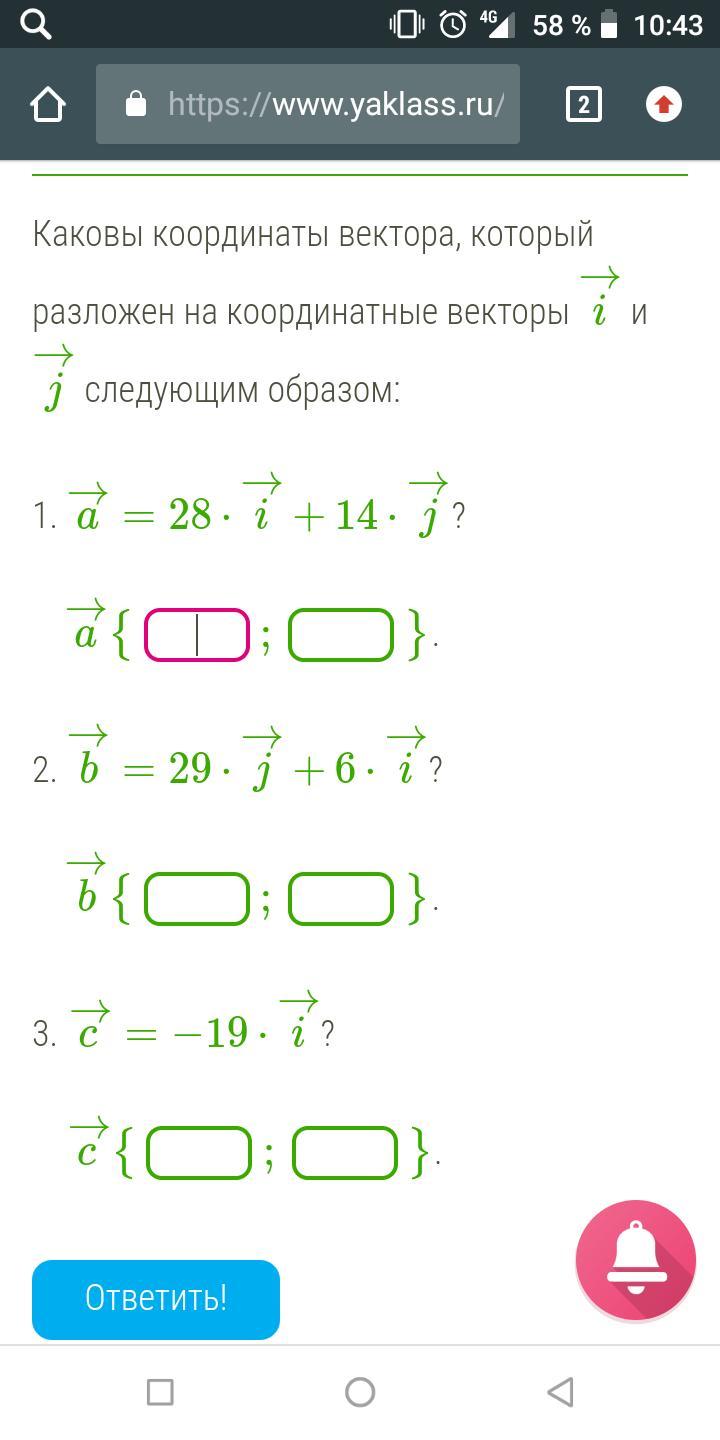
Task: Open the tab switcher showing 2 tabs
Action: [584, 104]
